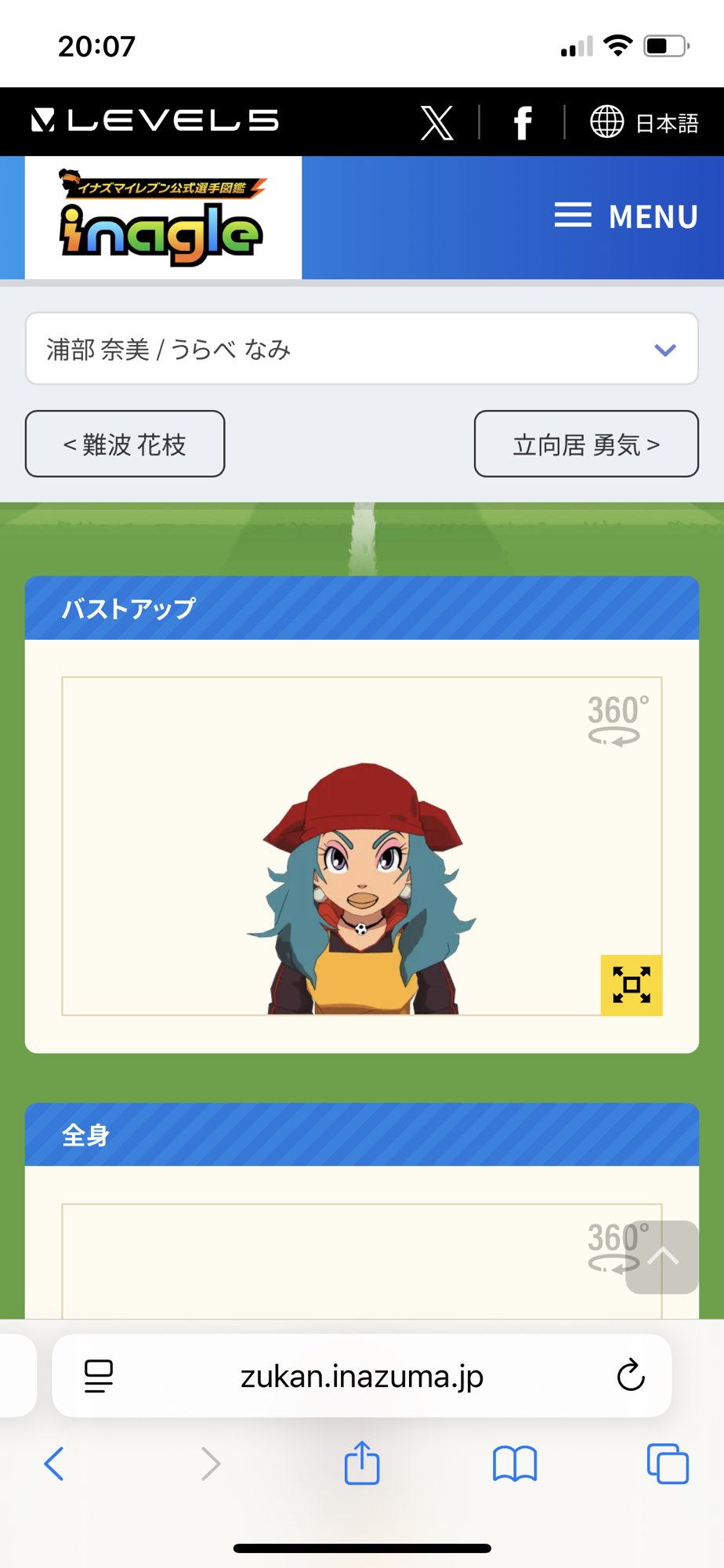Open Safari page settings menu
Screen dimensions: 724x1568
(99, 1376)
